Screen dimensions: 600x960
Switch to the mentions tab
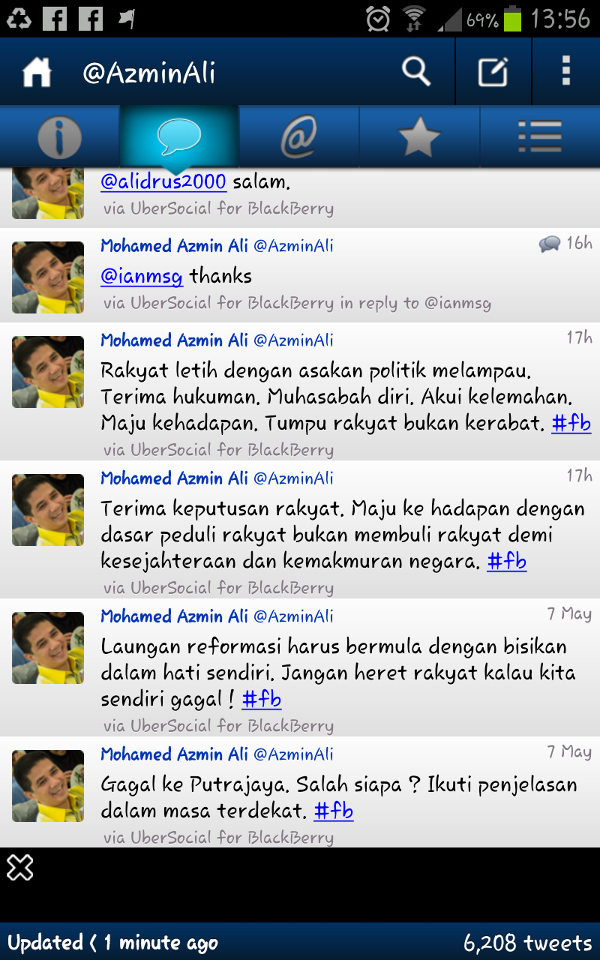[298, 137]
